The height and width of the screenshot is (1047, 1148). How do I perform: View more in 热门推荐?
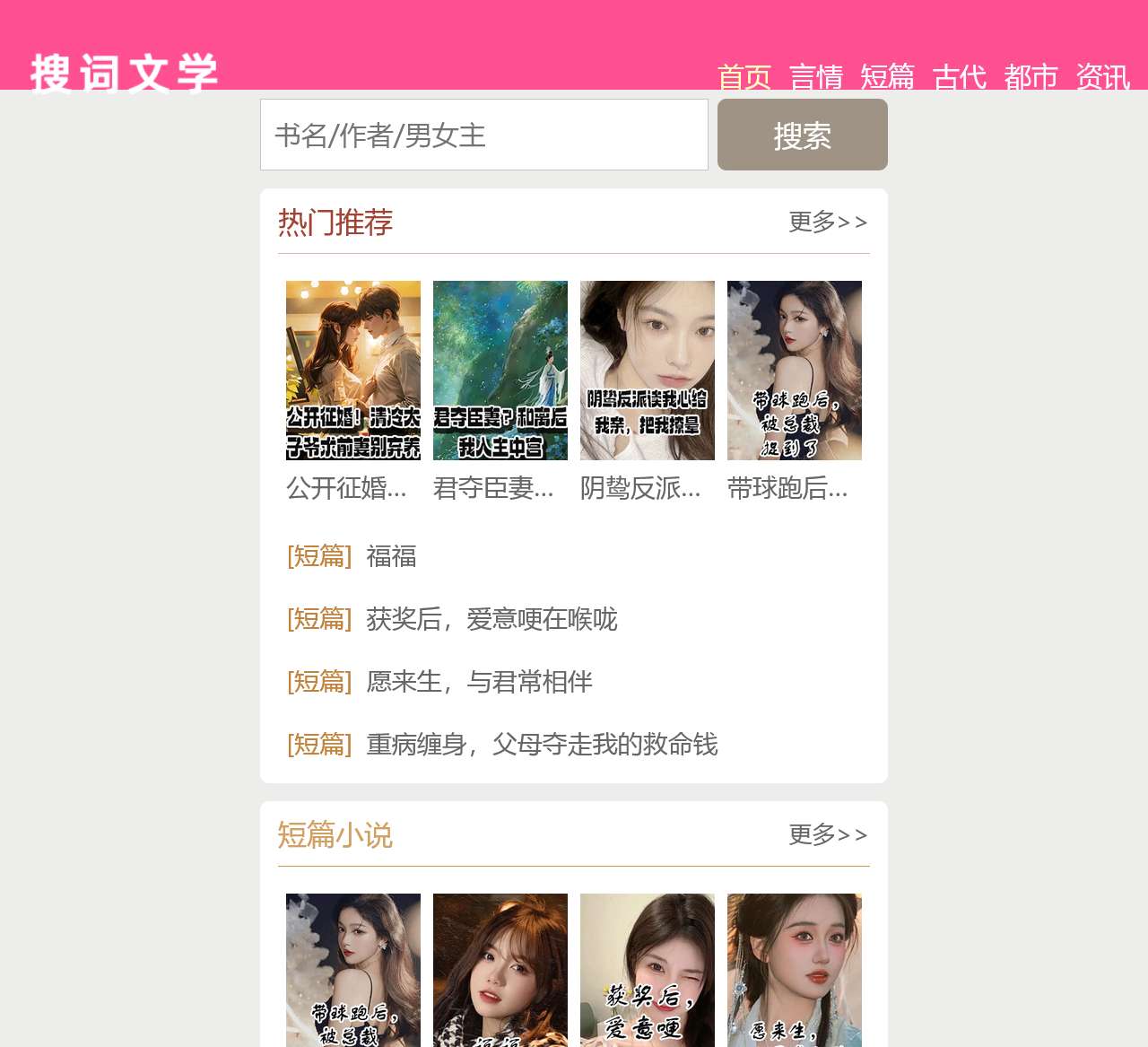pos(828,222)
